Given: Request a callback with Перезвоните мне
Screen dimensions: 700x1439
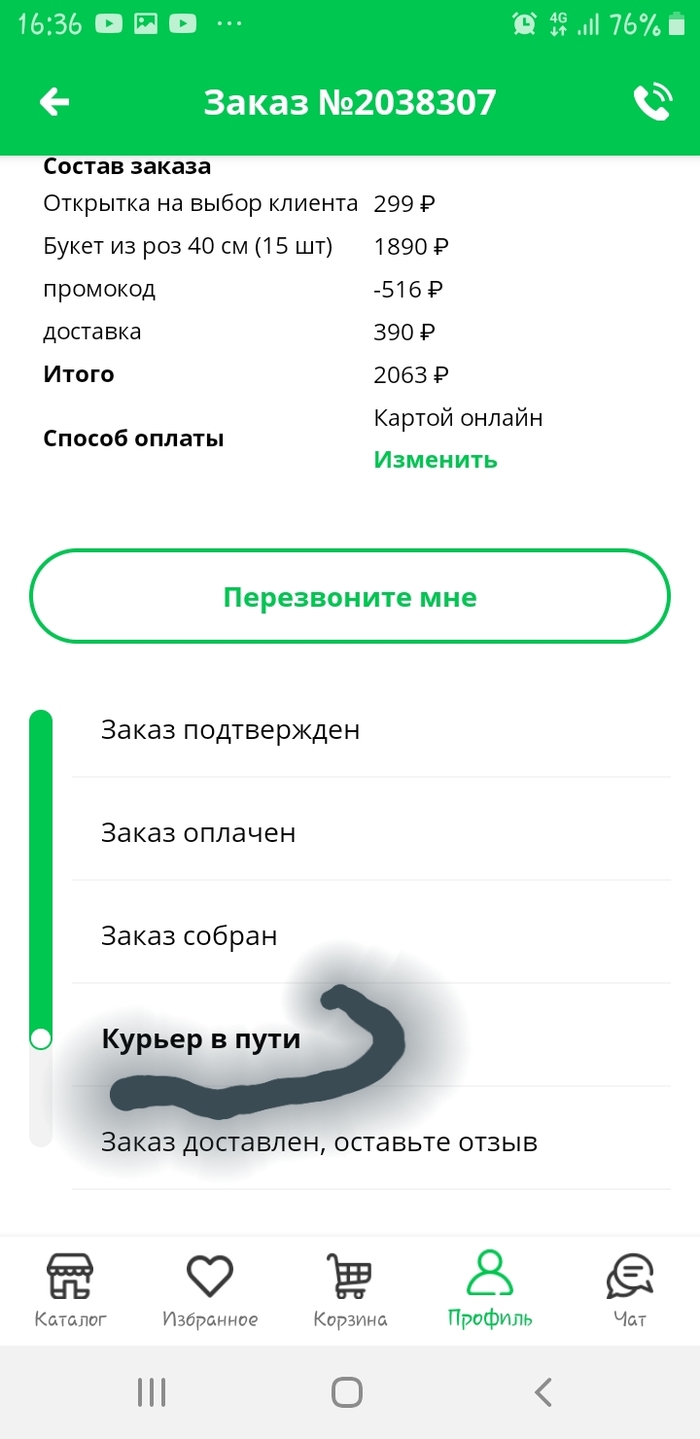Looking at the screenshot, I should (350, 598).
